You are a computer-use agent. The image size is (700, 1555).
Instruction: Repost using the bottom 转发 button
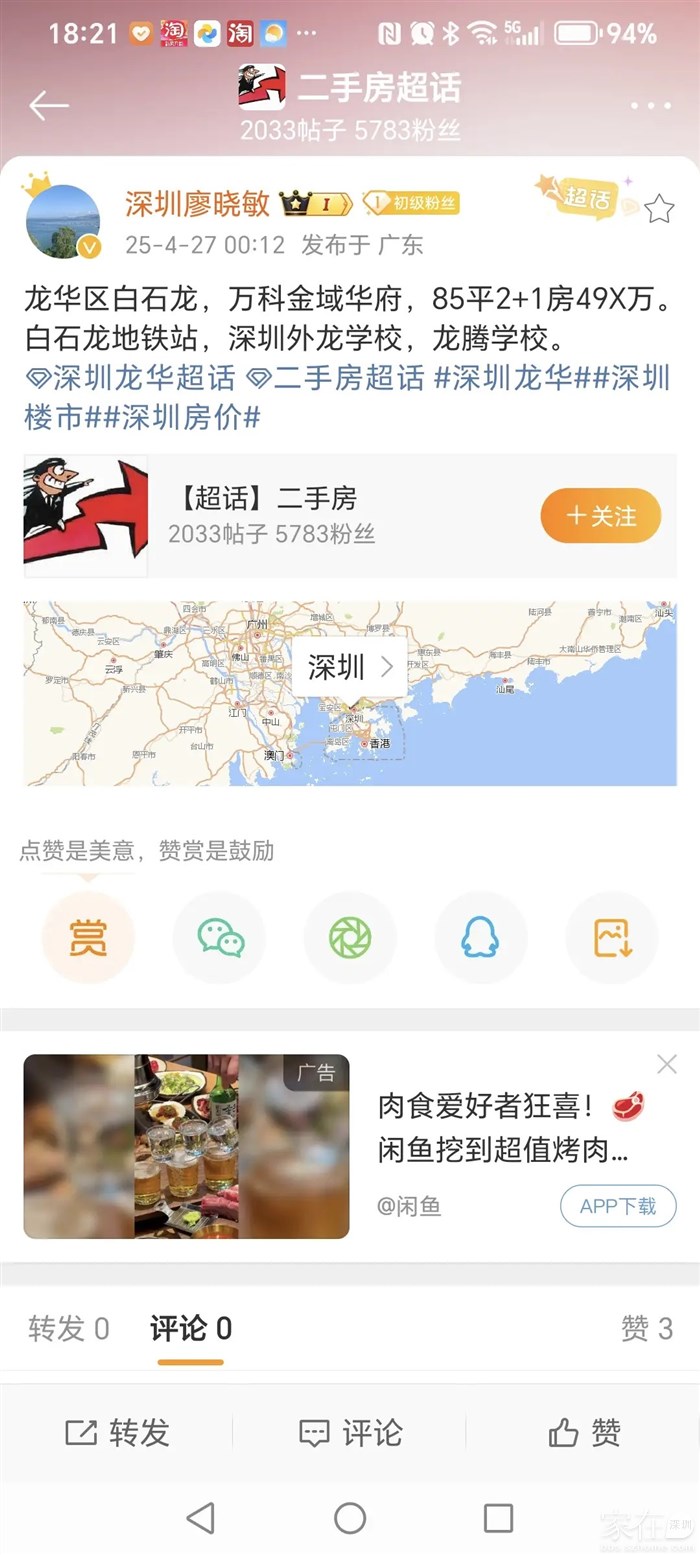coord(117,1433)
